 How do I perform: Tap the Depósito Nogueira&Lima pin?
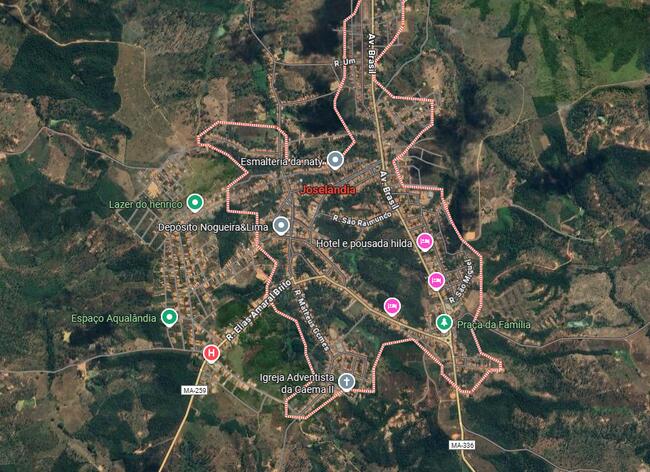[281, 226]
